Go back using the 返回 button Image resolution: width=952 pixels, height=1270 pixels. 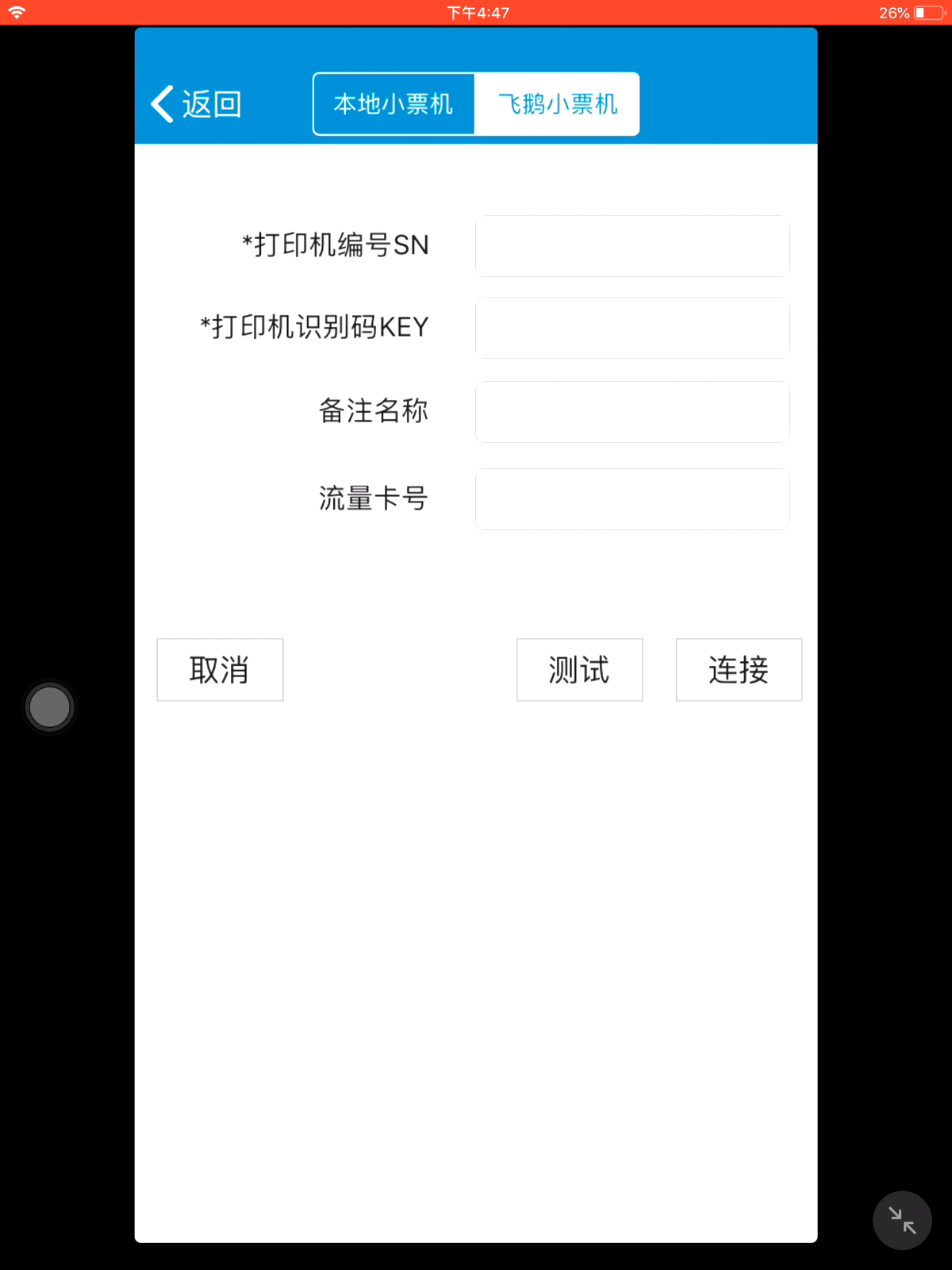[x=197, y=104]
